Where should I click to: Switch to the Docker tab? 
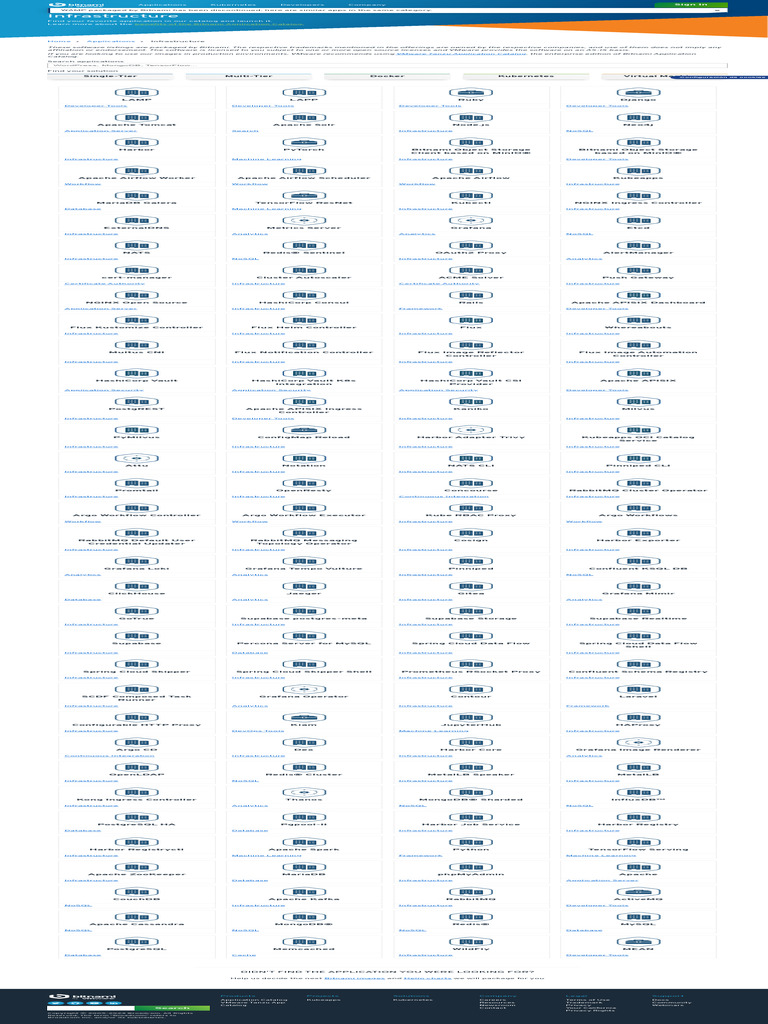(387, 76)
